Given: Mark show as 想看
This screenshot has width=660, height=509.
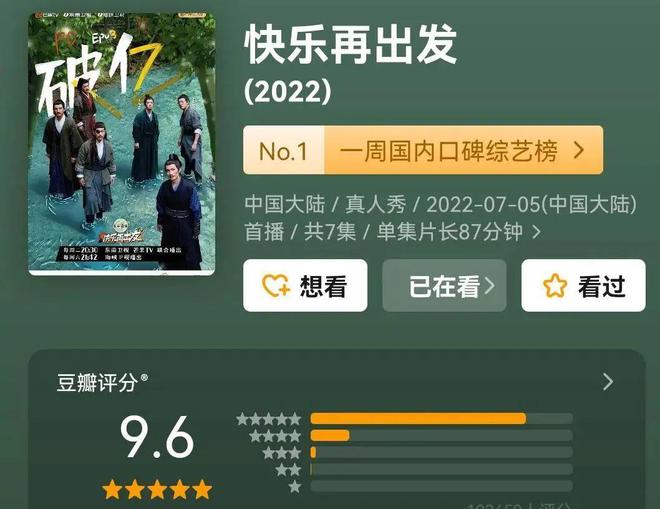Looking at the screenshot, I should pyautogui.click(x=304, y=286).
